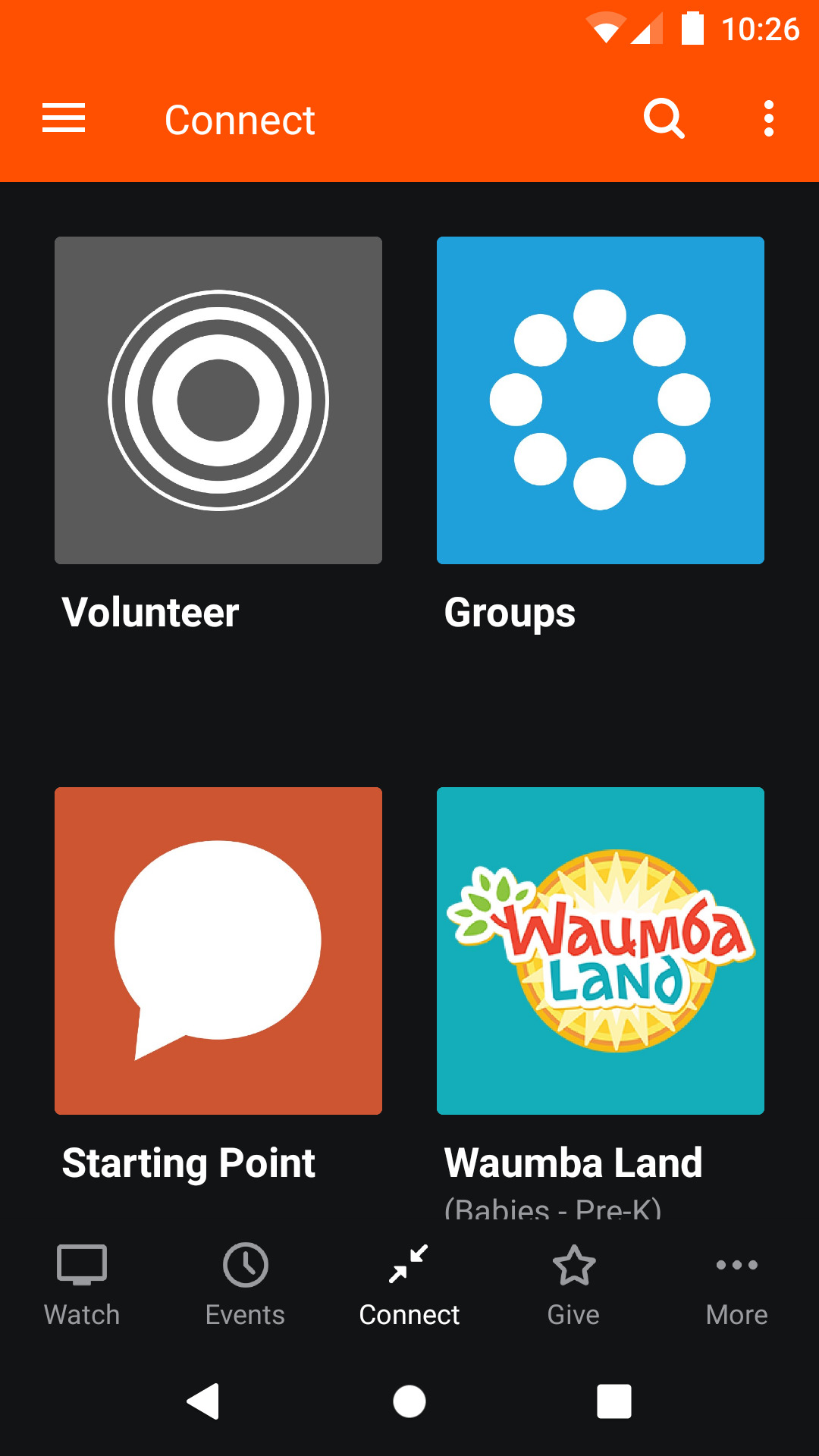Tap the search icon
This screenshot has height=1456, width=819.
click(x=664, y=119)
